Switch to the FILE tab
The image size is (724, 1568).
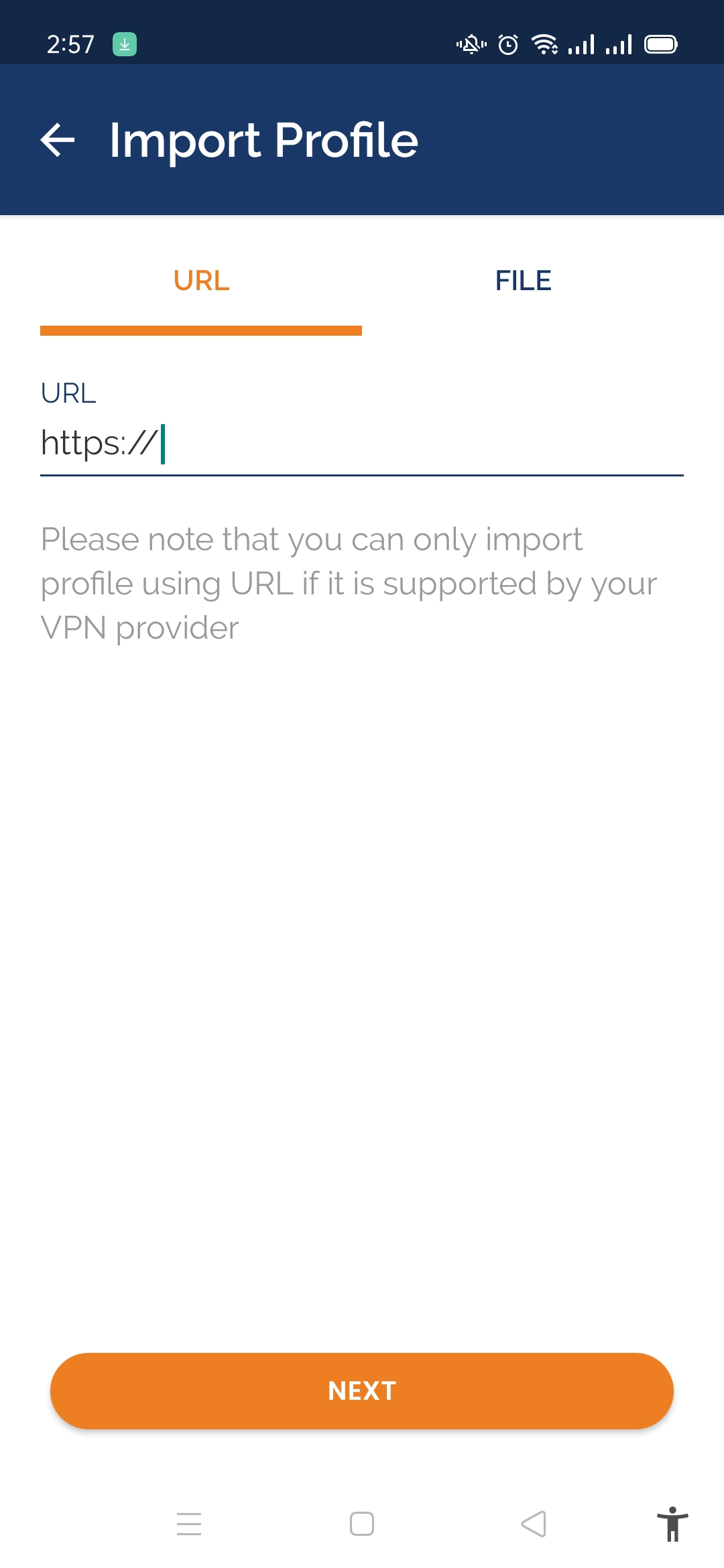pyautogui.click(x=523, y=281)
